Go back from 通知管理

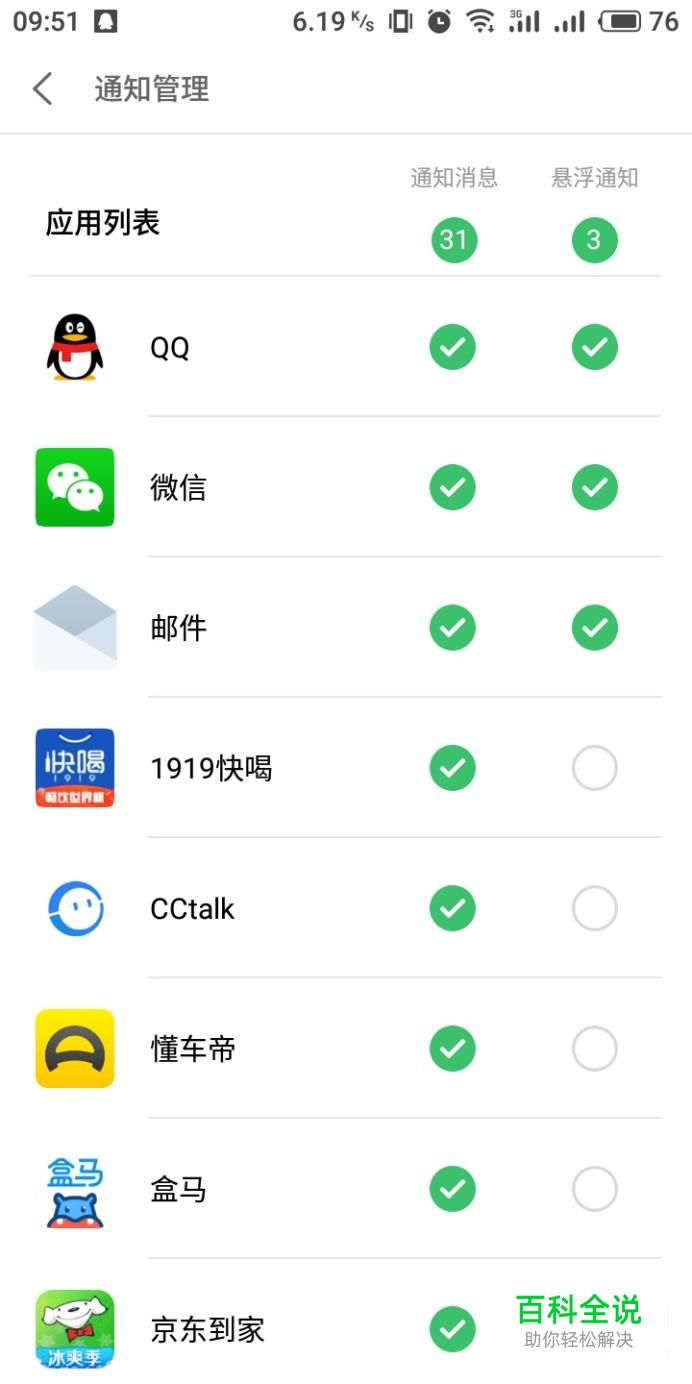click(42, 89)
